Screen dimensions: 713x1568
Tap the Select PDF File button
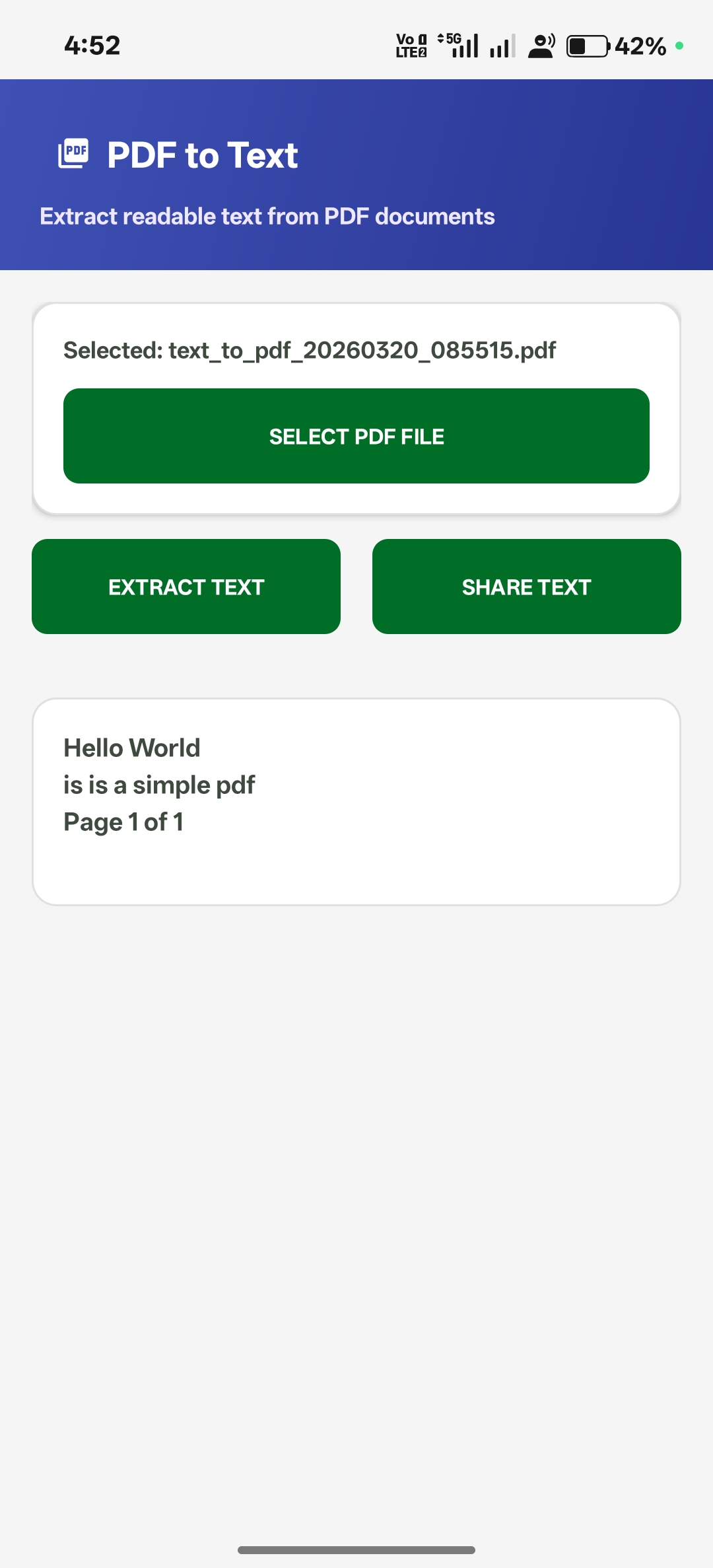(356, 436)
